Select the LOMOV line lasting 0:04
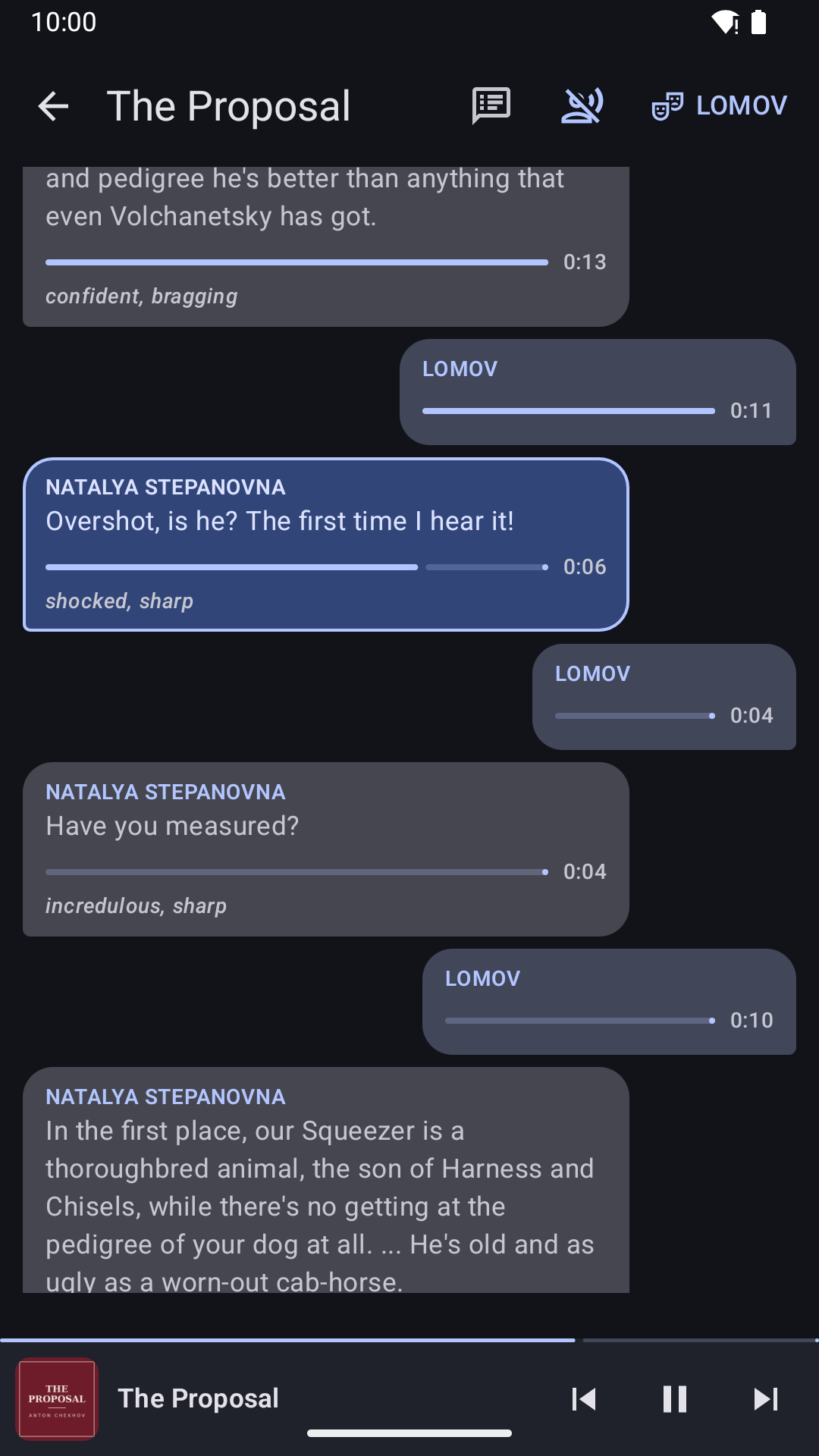 pos(664,697)
